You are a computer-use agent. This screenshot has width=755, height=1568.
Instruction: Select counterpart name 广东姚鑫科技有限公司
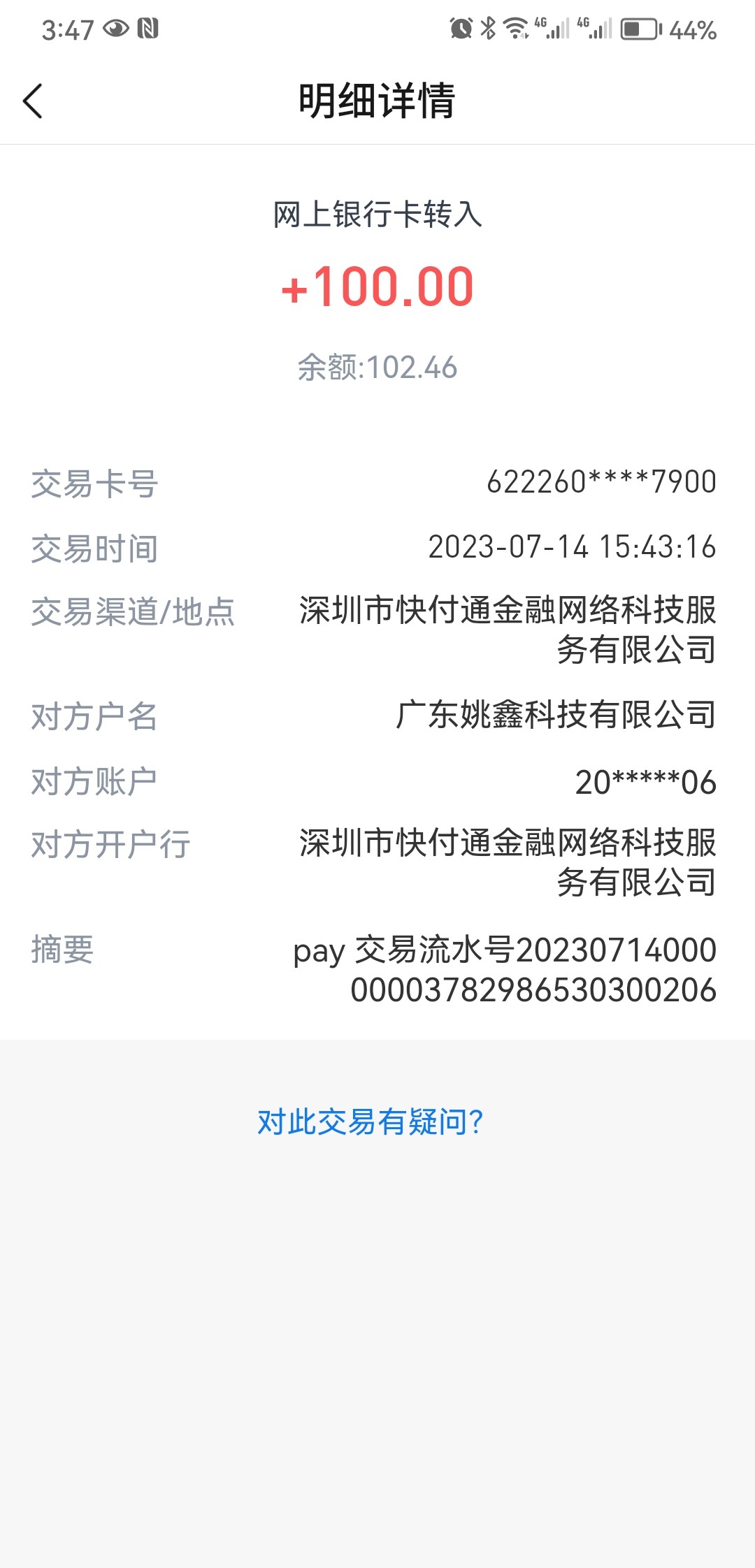(x=556, y=715)
